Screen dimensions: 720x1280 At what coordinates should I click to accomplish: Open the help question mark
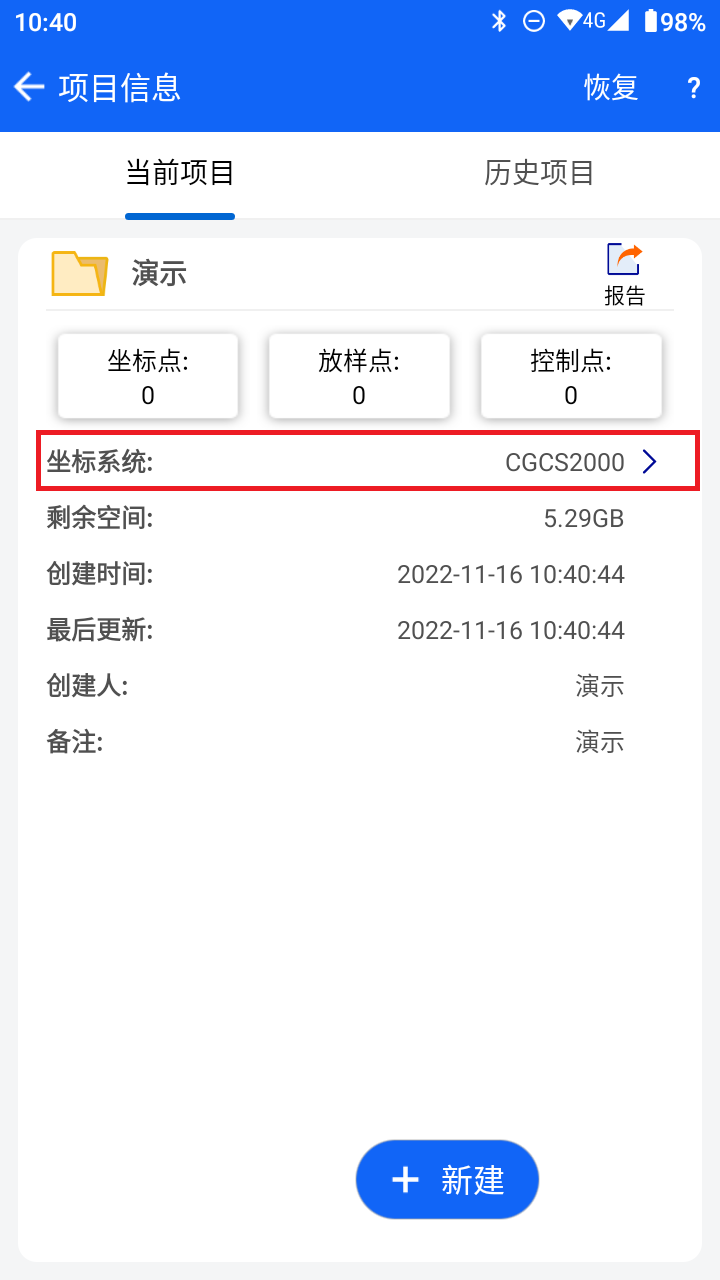(x=694, y=88)
